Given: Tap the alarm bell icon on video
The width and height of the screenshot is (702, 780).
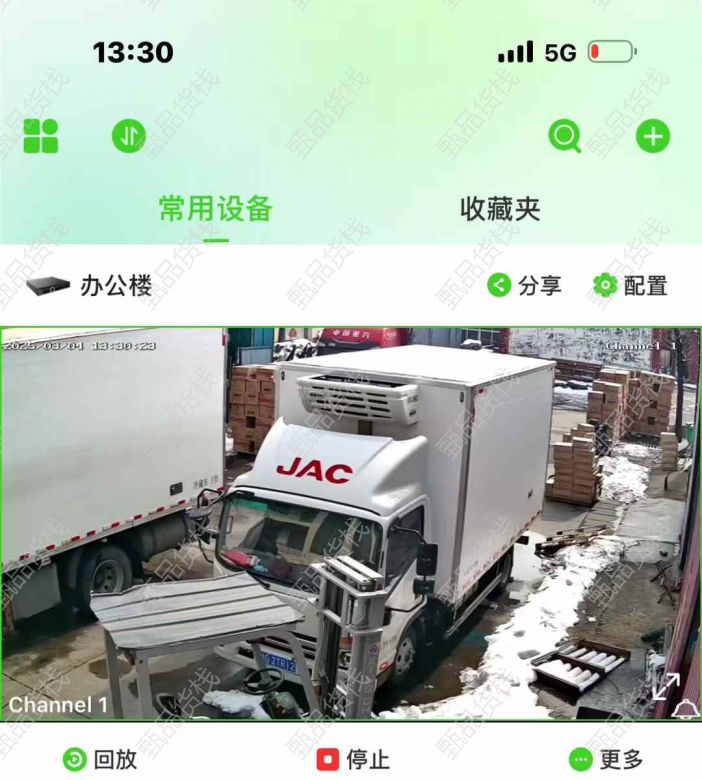Looking at the screenshot, I should (x=685, y=709).
